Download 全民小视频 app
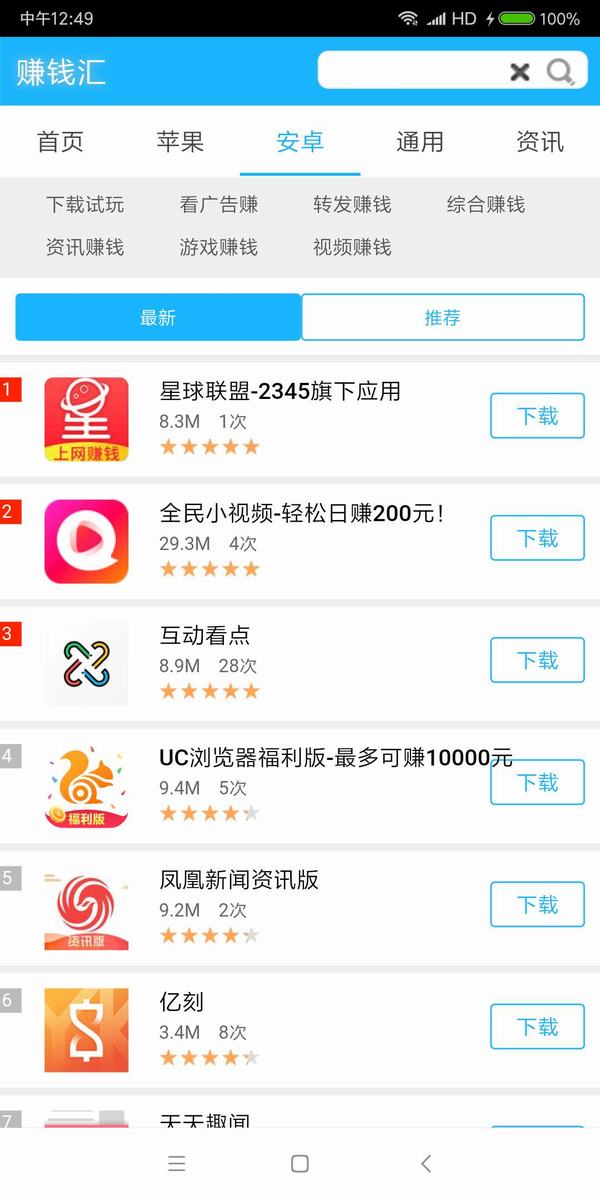The height and width of the screenshot is (1200, 600). [x=537, y=538]
